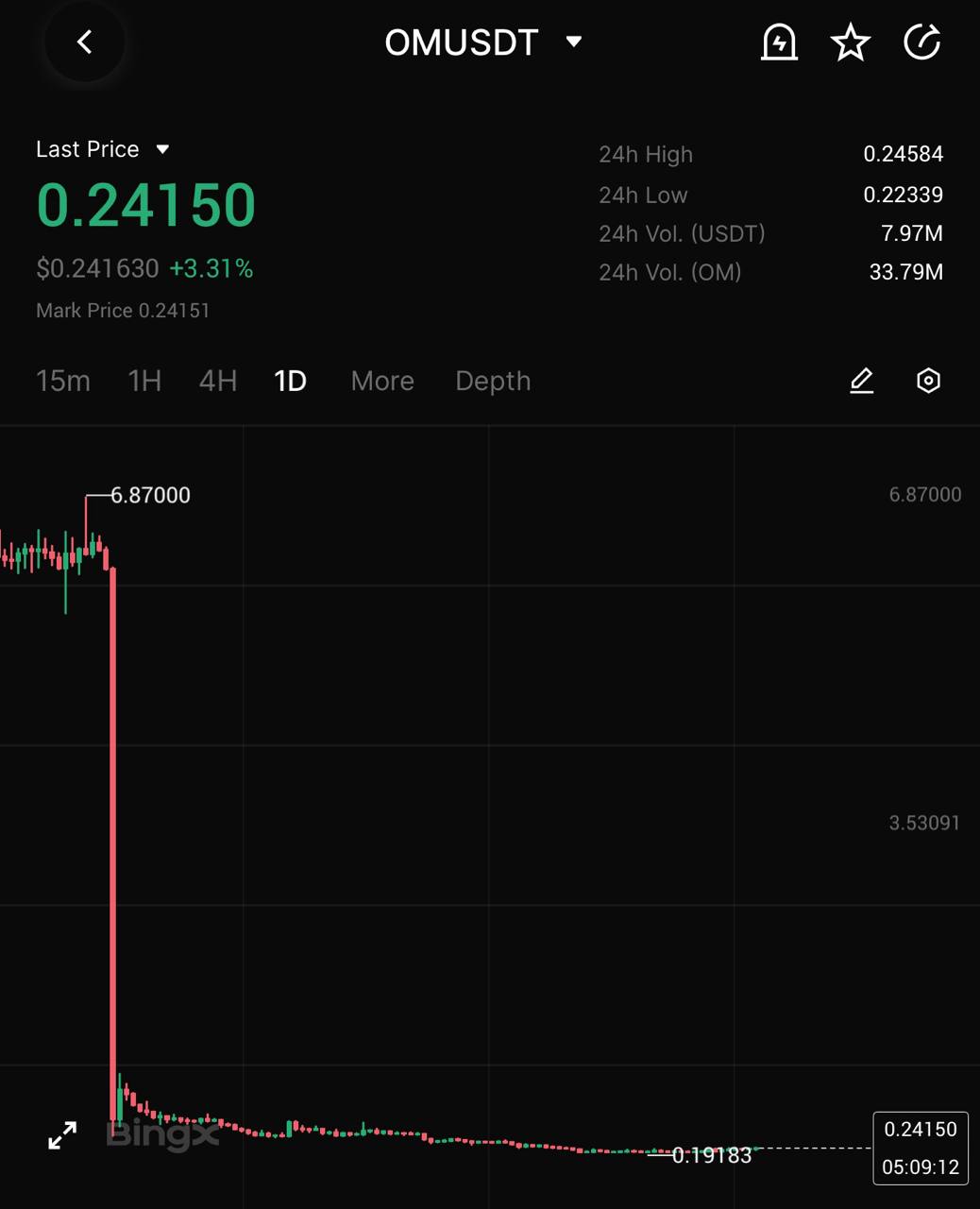
Task: Switch chart to 15m interval
Action: 63,381
